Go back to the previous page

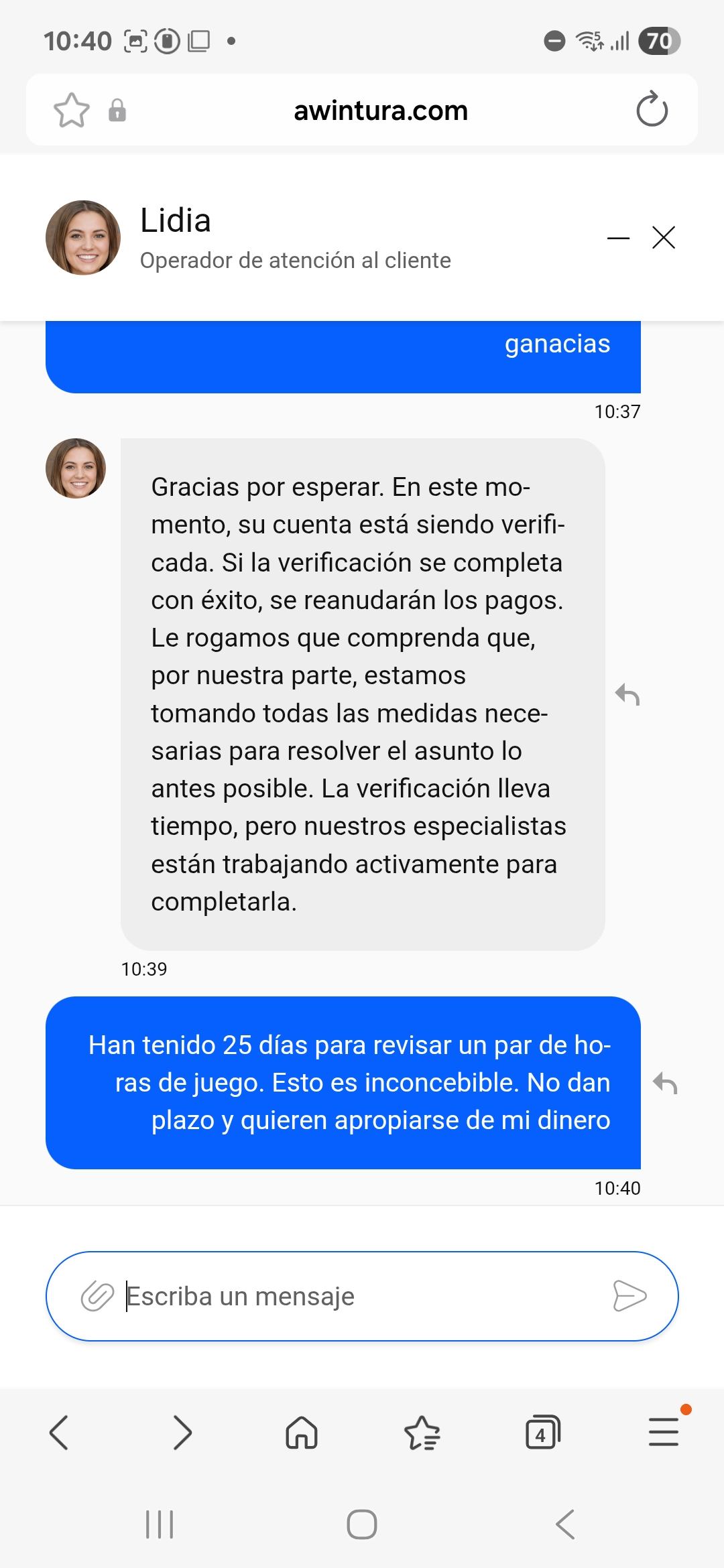click(x=59, y=1433)
